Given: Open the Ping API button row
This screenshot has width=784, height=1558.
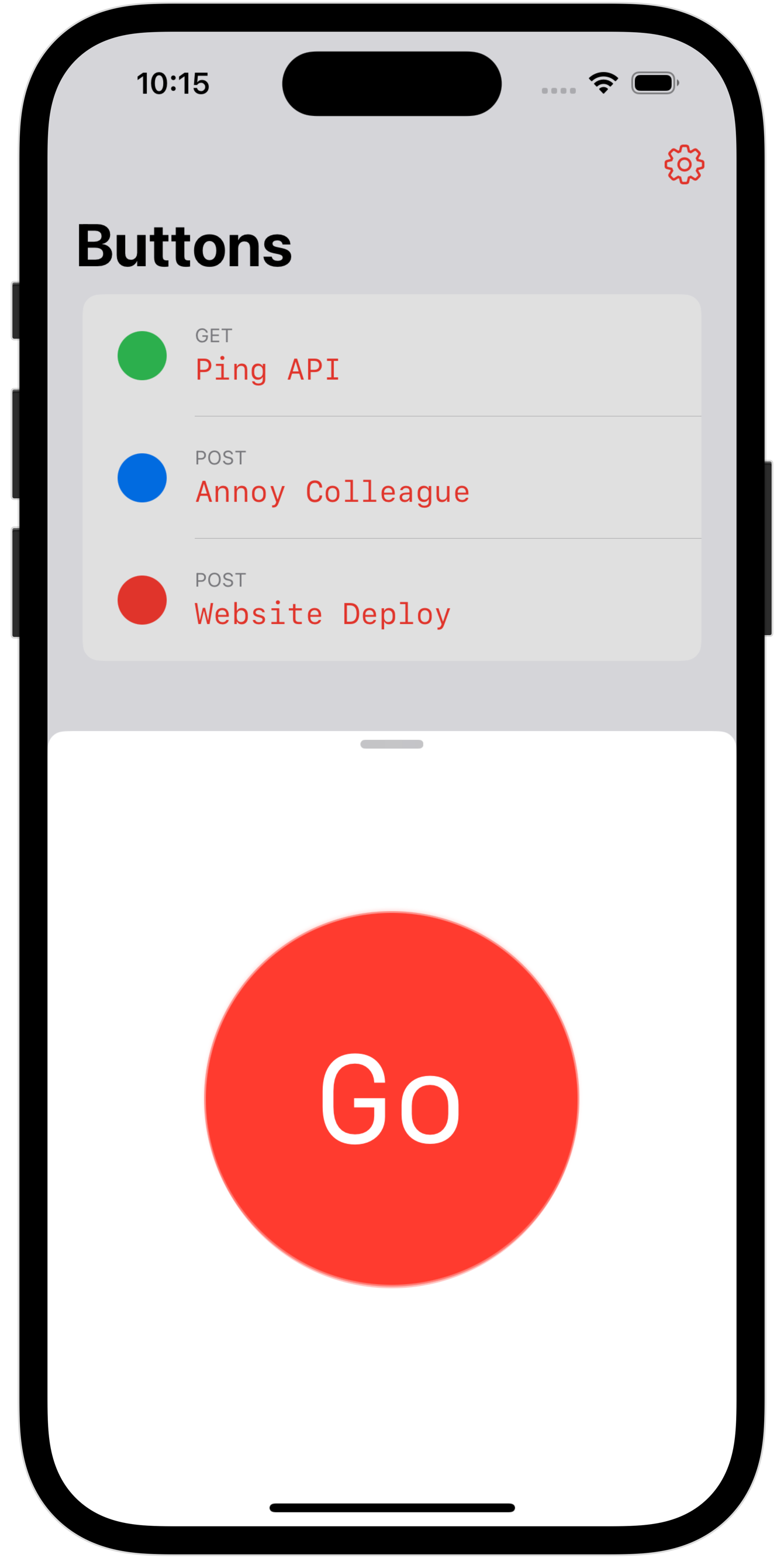Looking at the screenshot, I should [391, 356].
